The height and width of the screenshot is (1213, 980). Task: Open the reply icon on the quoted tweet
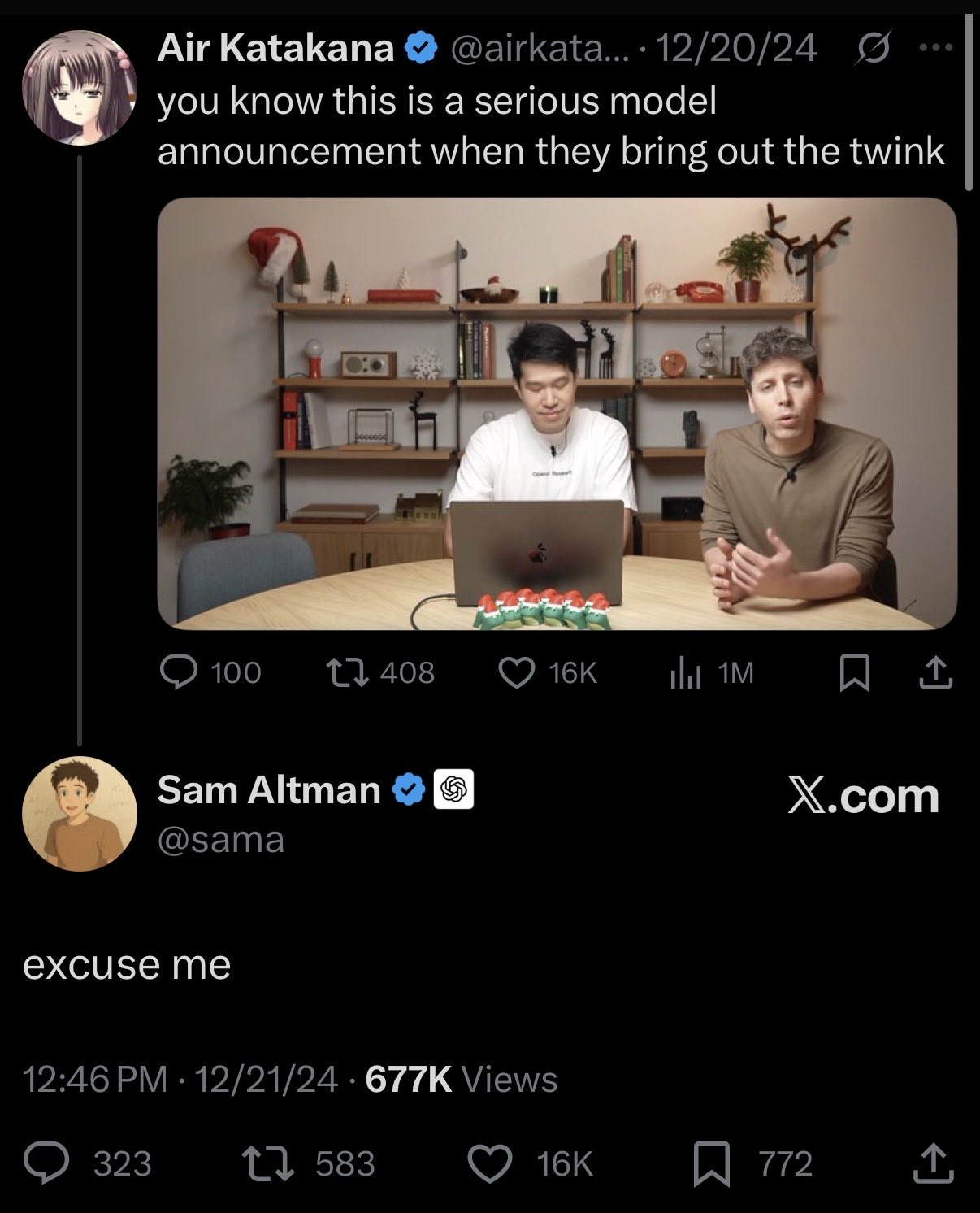coord(180,672)
